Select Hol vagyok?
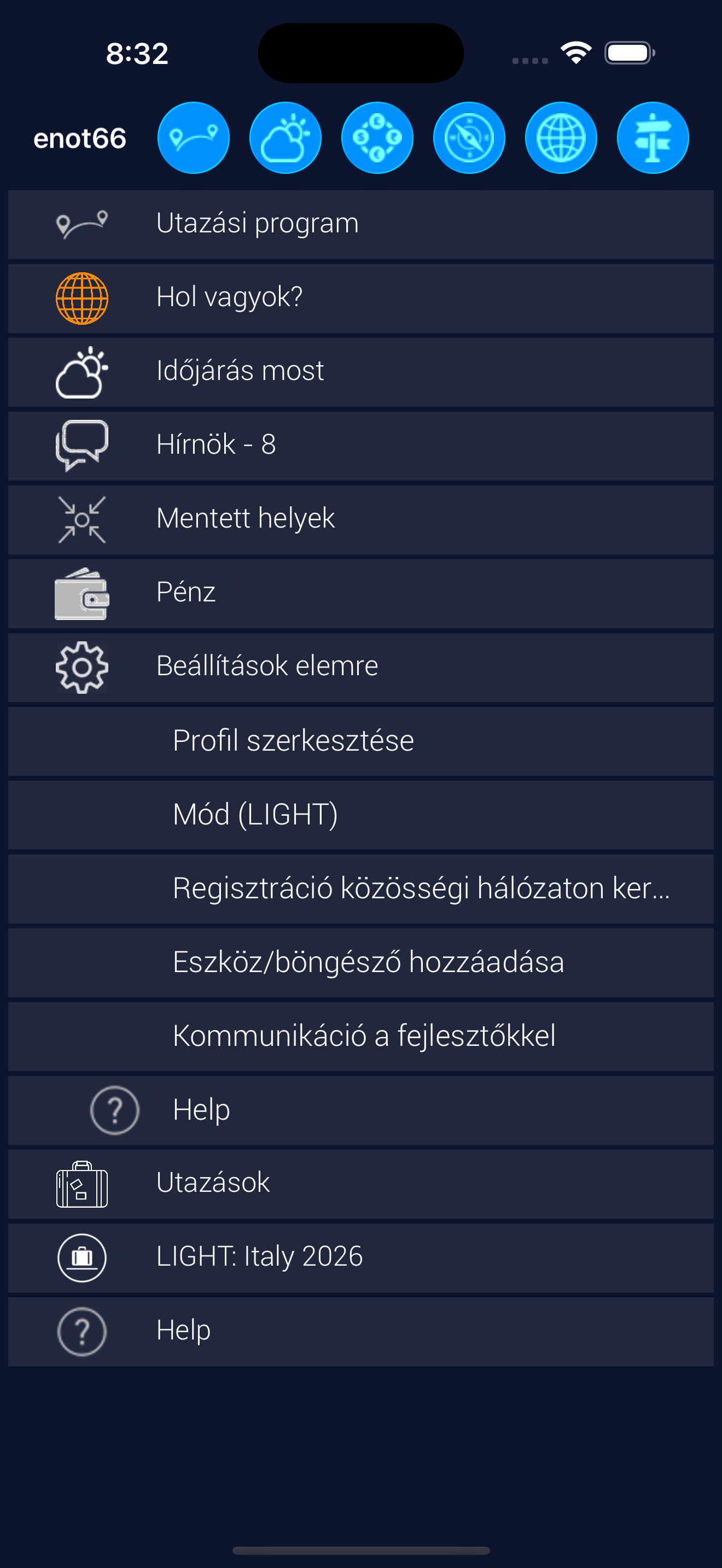722x1568 pixels. [360, 297]
